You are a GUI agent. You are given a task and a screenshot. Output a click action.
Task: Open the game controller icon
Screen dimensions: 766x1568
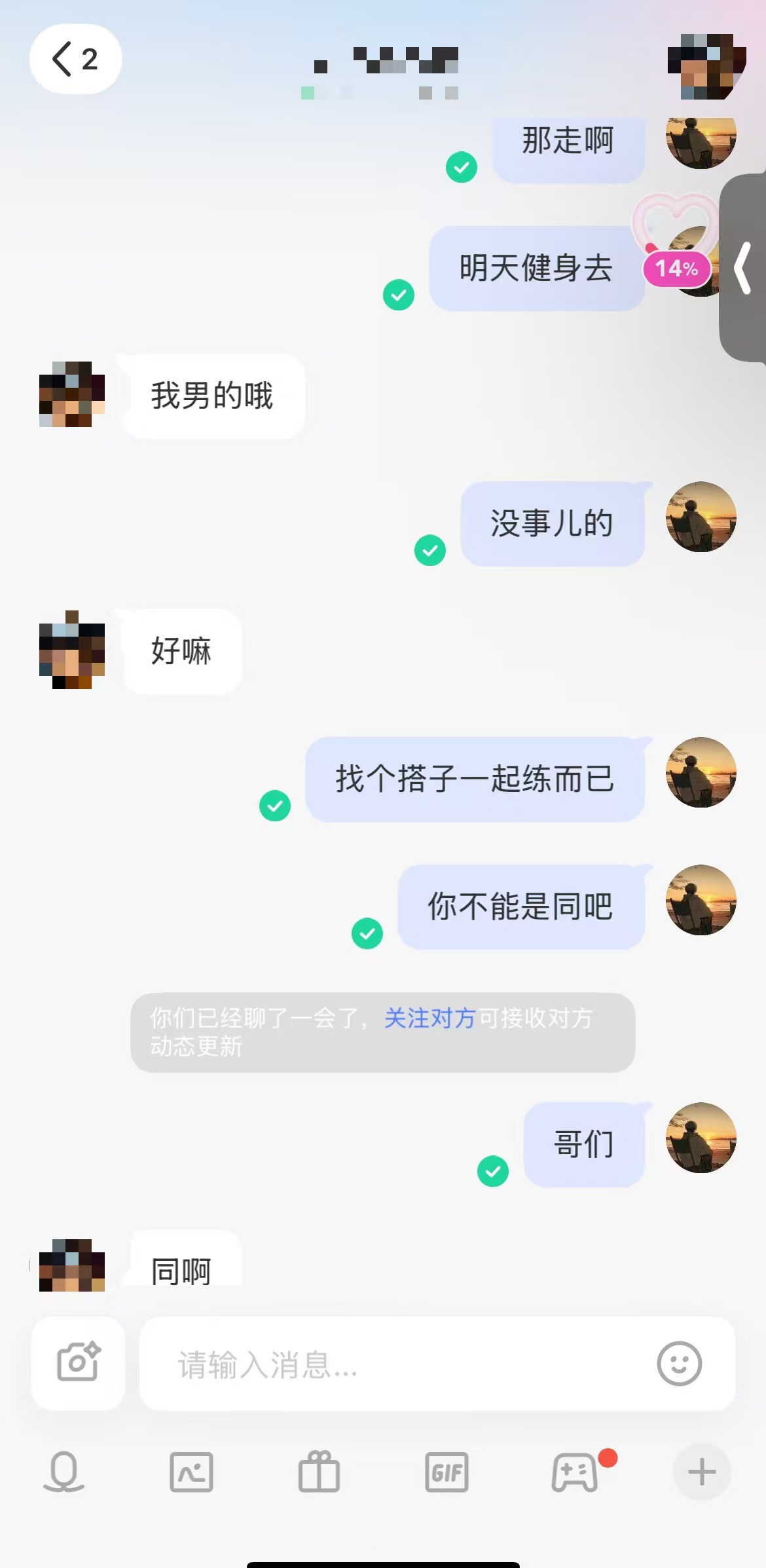pos(575,1472)
